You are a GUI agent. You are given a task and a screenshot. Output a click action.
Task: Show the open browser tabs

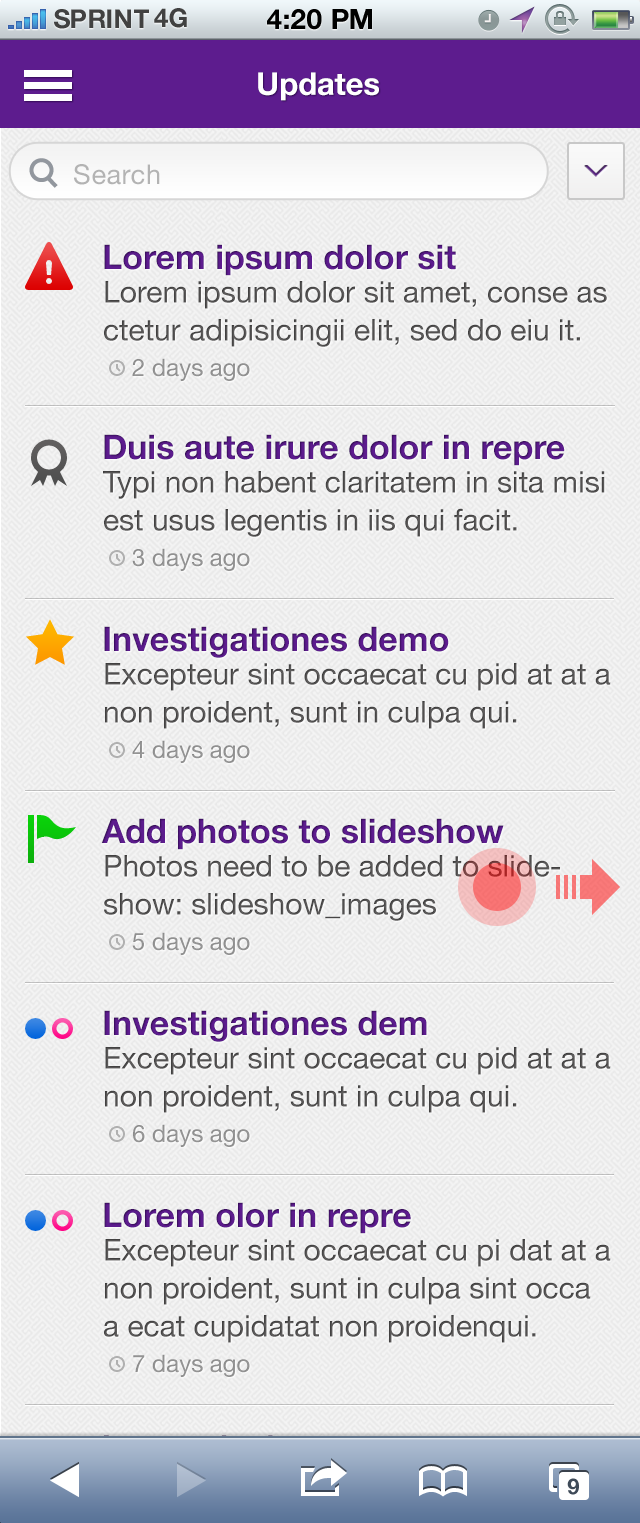click(569, 1481)
